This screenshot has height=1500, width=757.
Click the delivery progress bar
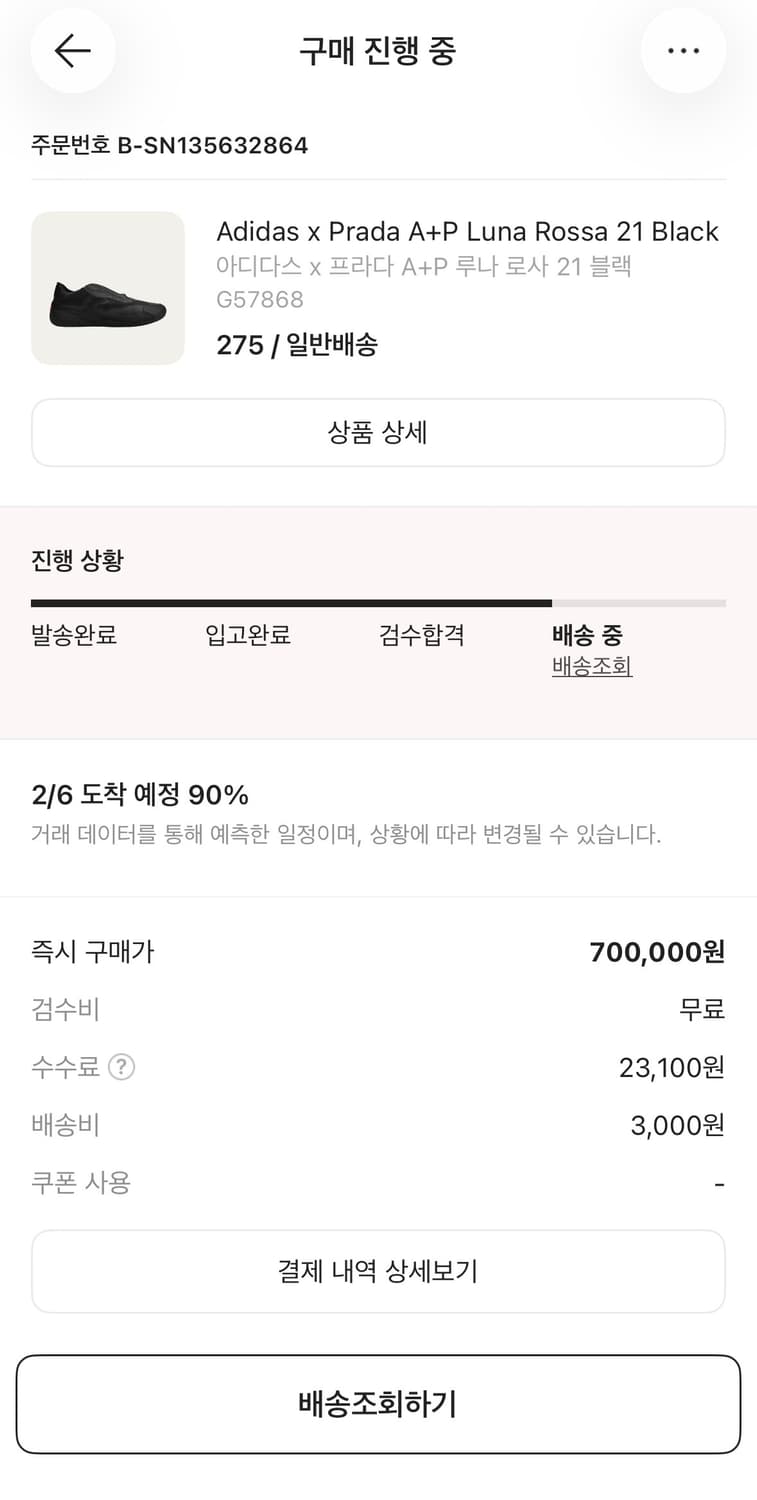coord(378,603)
